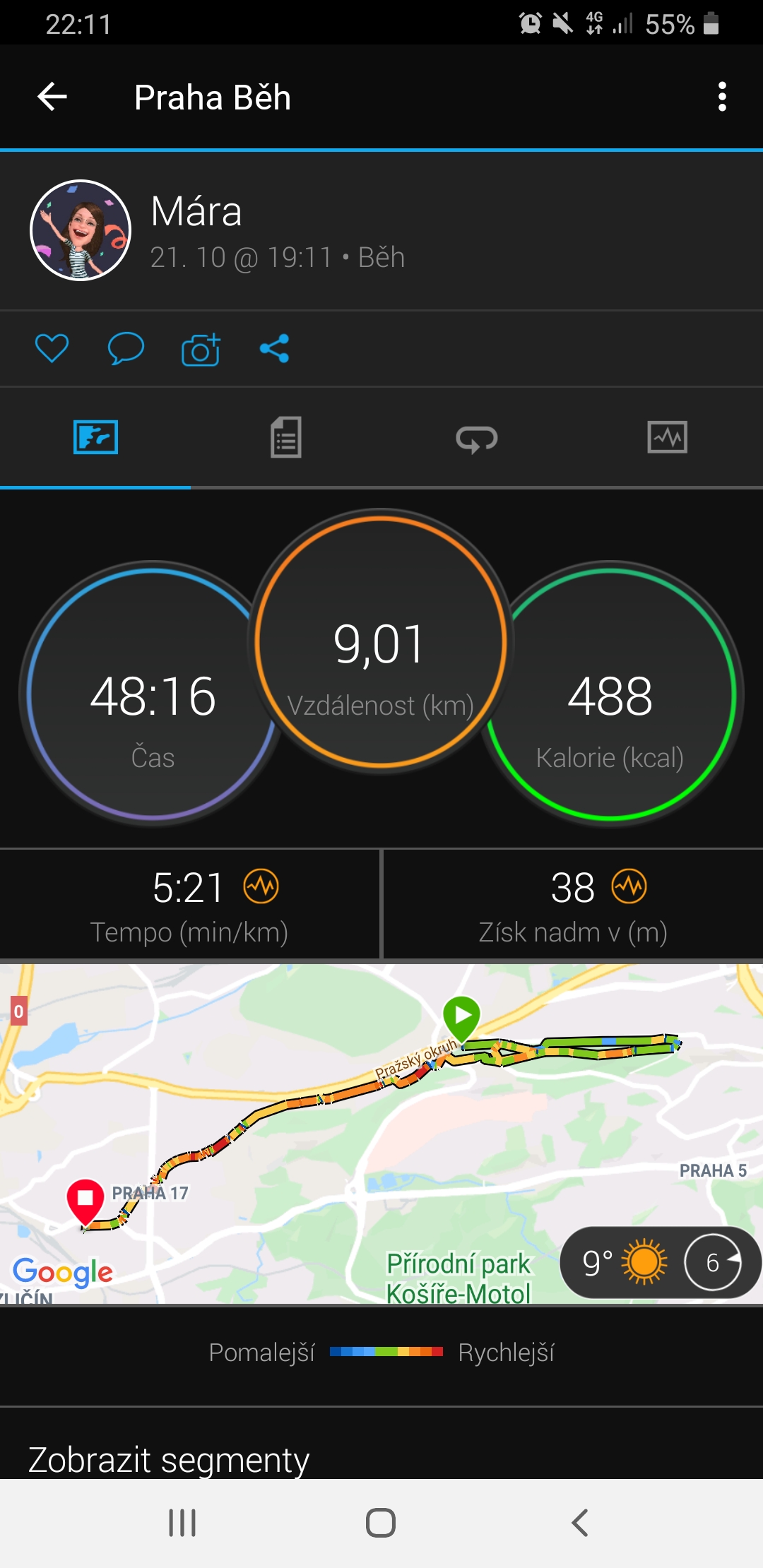The width and height of the screenshot is (763, 1568).
Task: Switch to the charts tab
Action: tap(668, 437)
